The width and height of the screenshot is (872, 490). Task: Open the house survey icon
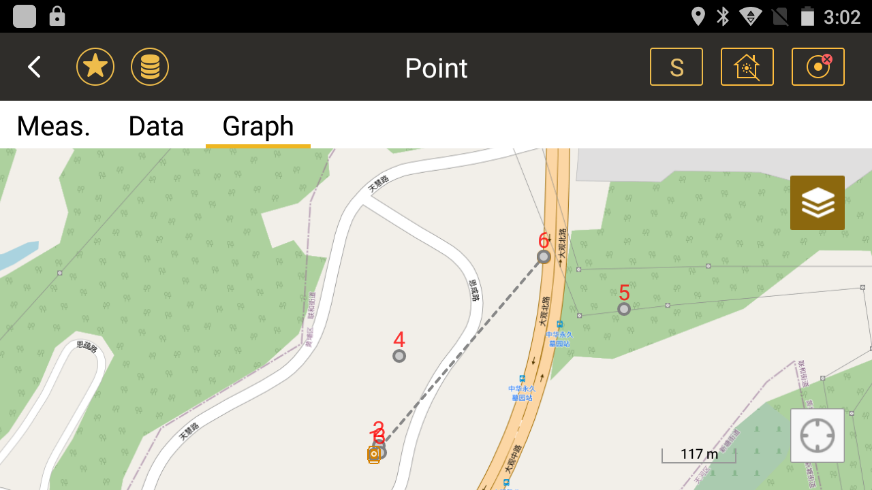point(747,67)
